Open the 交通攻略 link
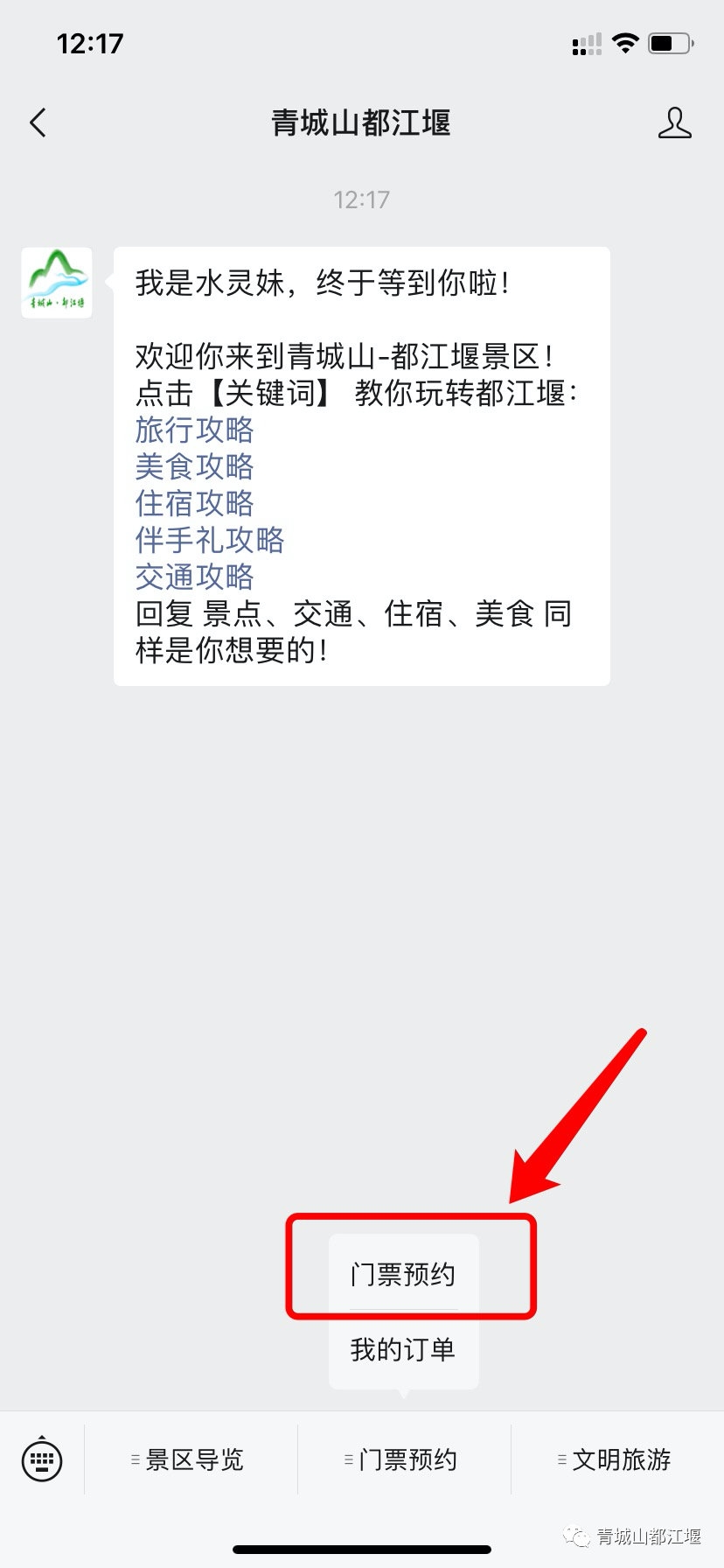This screenshot has height=1568, width=724. (x=194, y=577)
